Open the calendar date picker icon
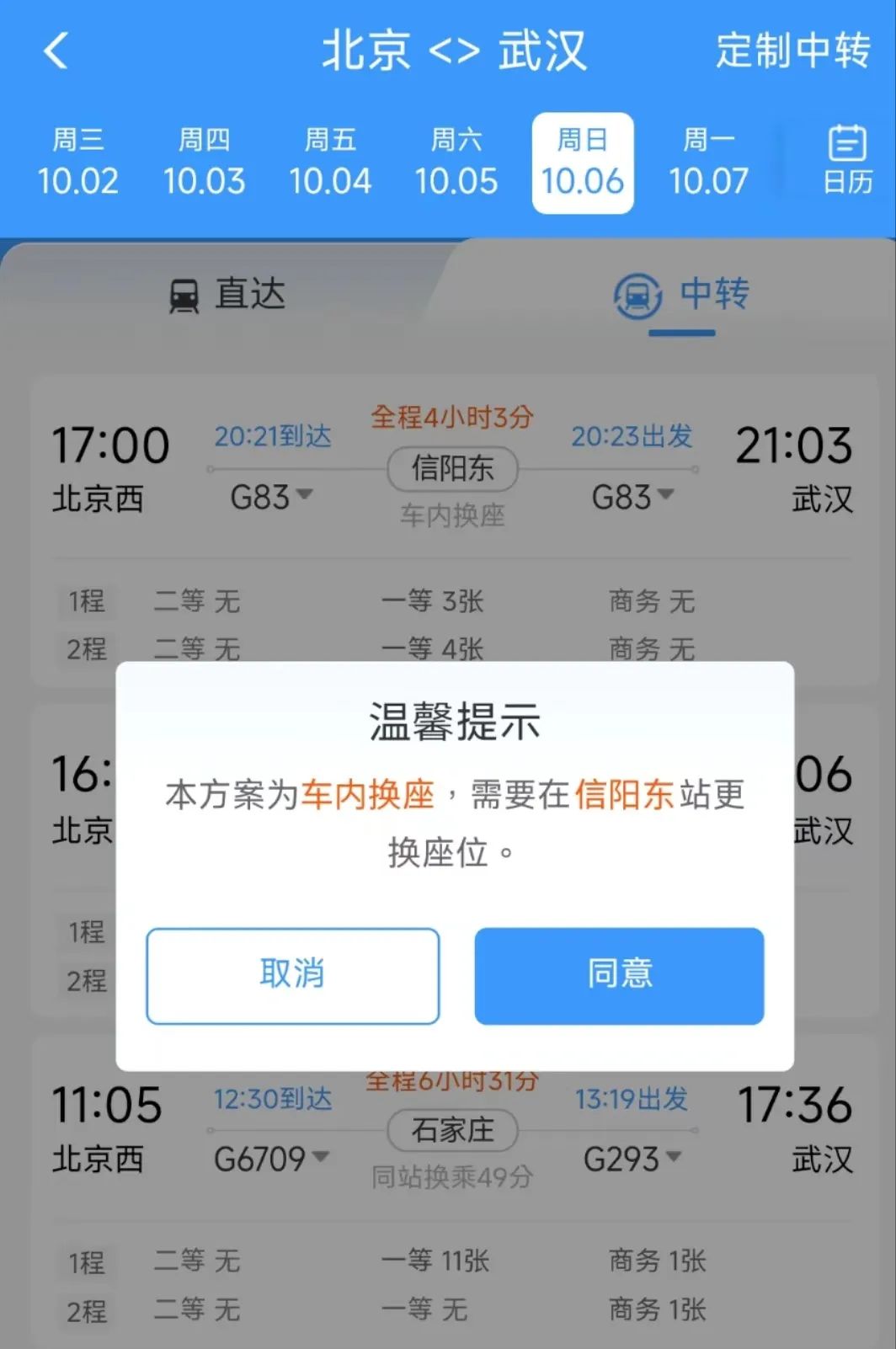This screenshot has height=1349, width=896. [x=849, y=158]
